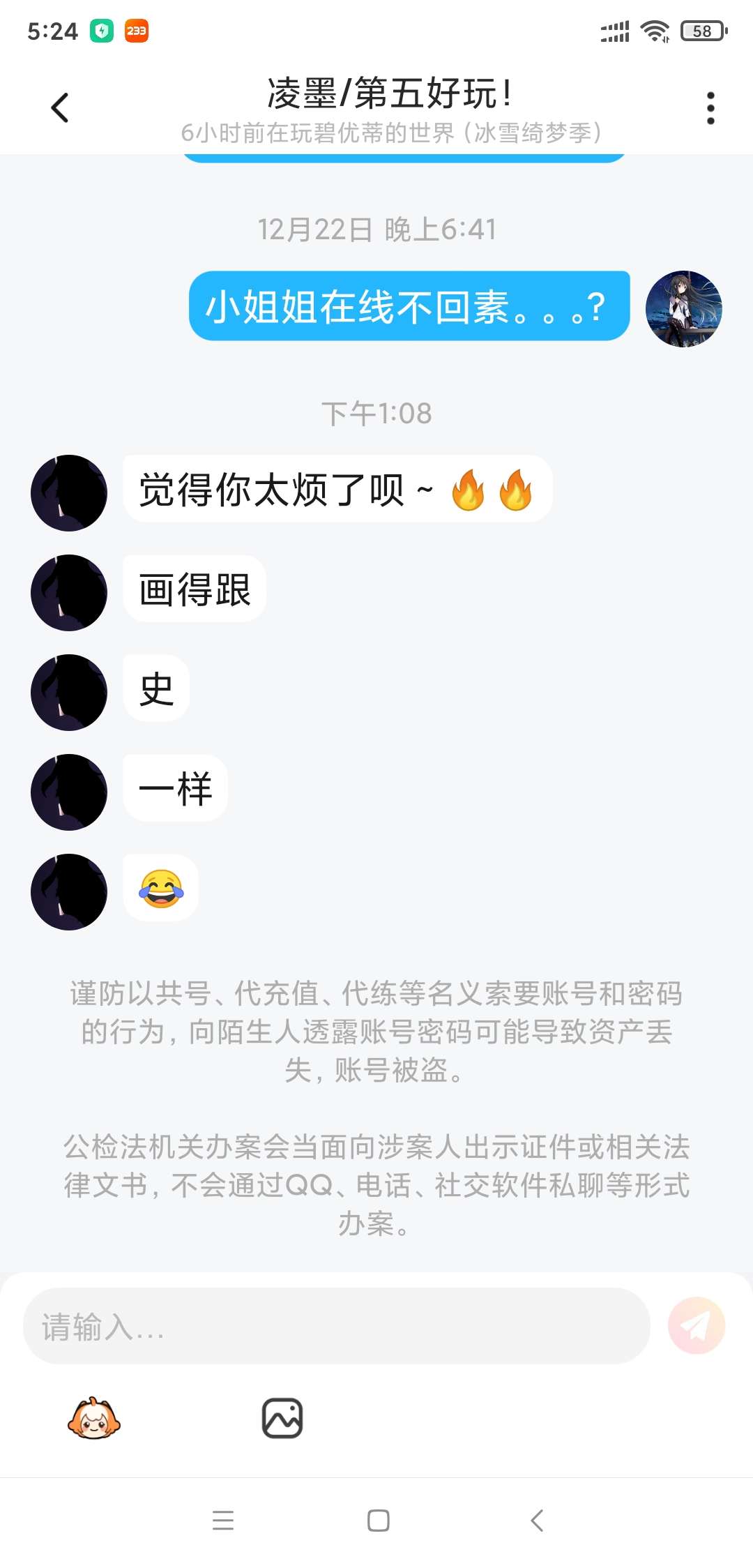The width and height of the screenshot is (753, 1568).
Task: Open my own avatar beside the blue message
Action: coord(683,309)
